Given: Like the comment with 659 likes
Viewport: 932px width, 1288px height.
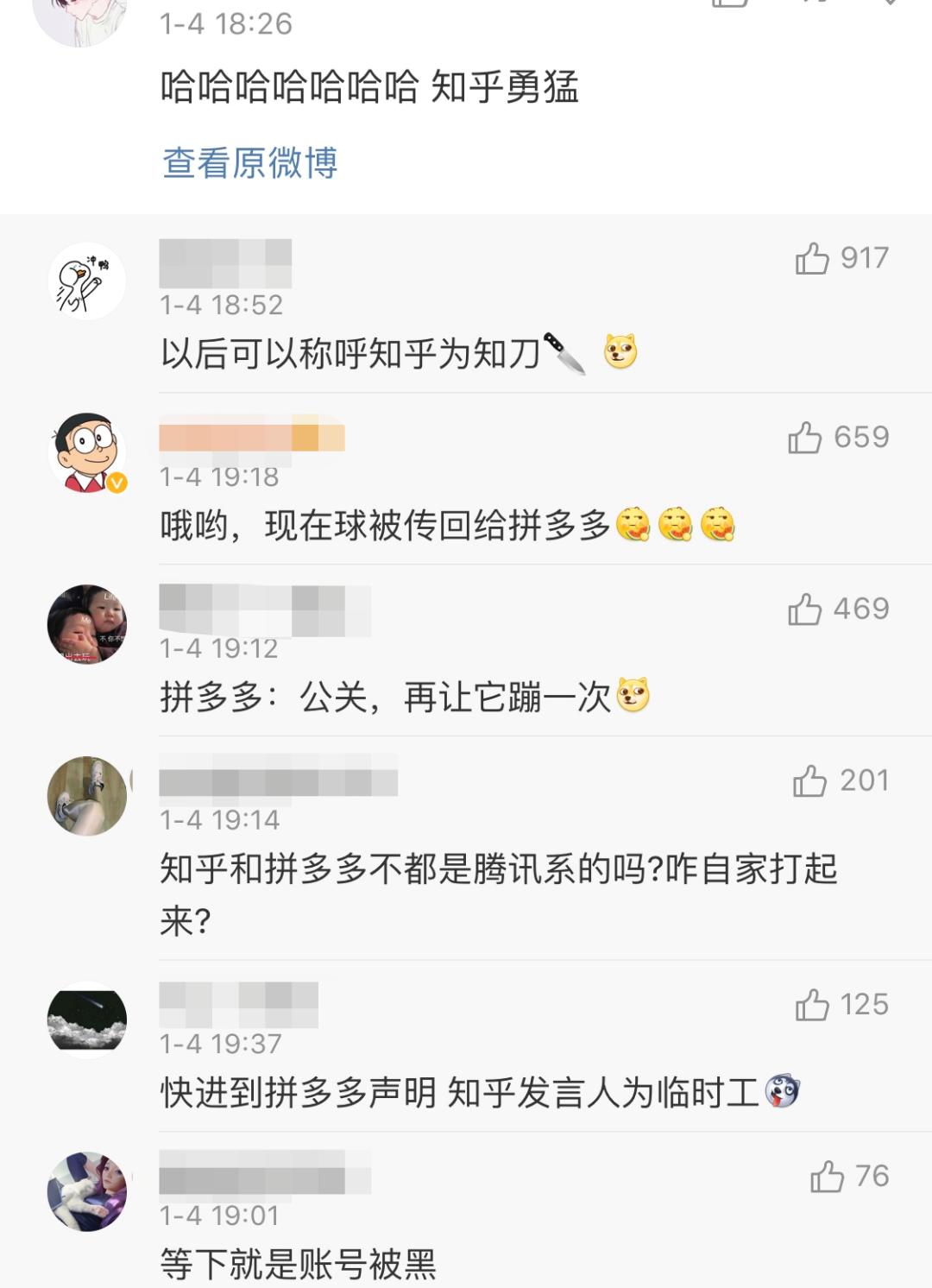Looking at the screenshot, I should (x=804, y=438).
